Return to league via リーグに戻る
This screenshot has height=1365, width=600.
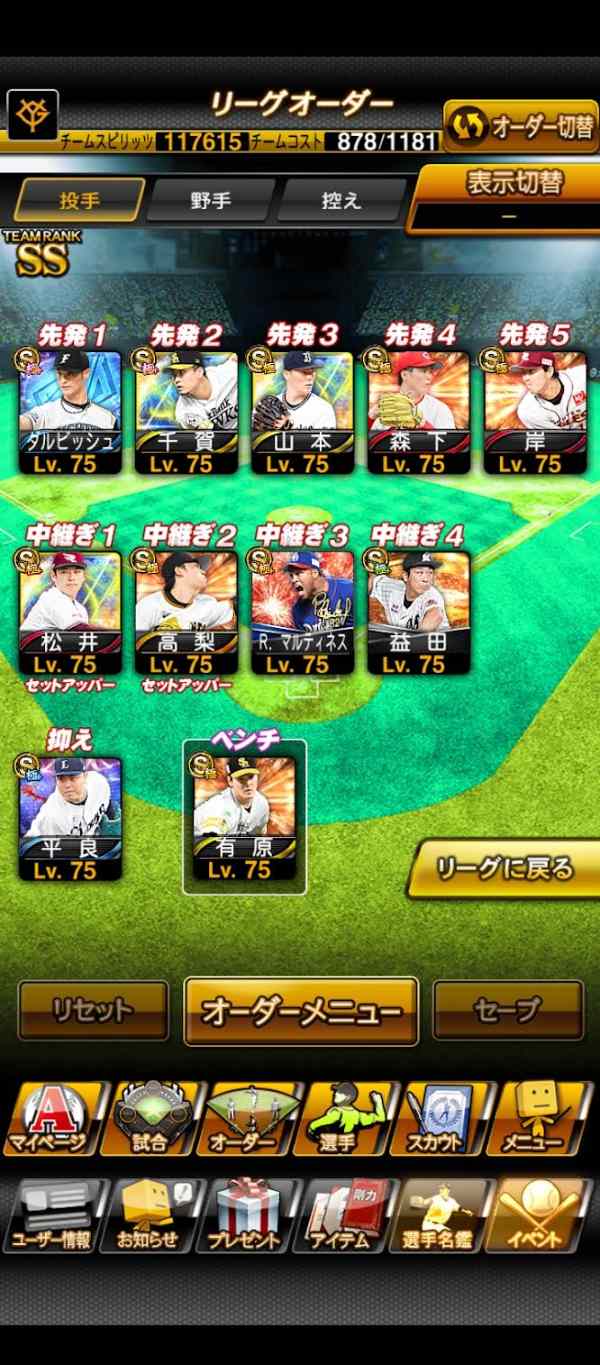pyautogui.click(x=504, y=868)
